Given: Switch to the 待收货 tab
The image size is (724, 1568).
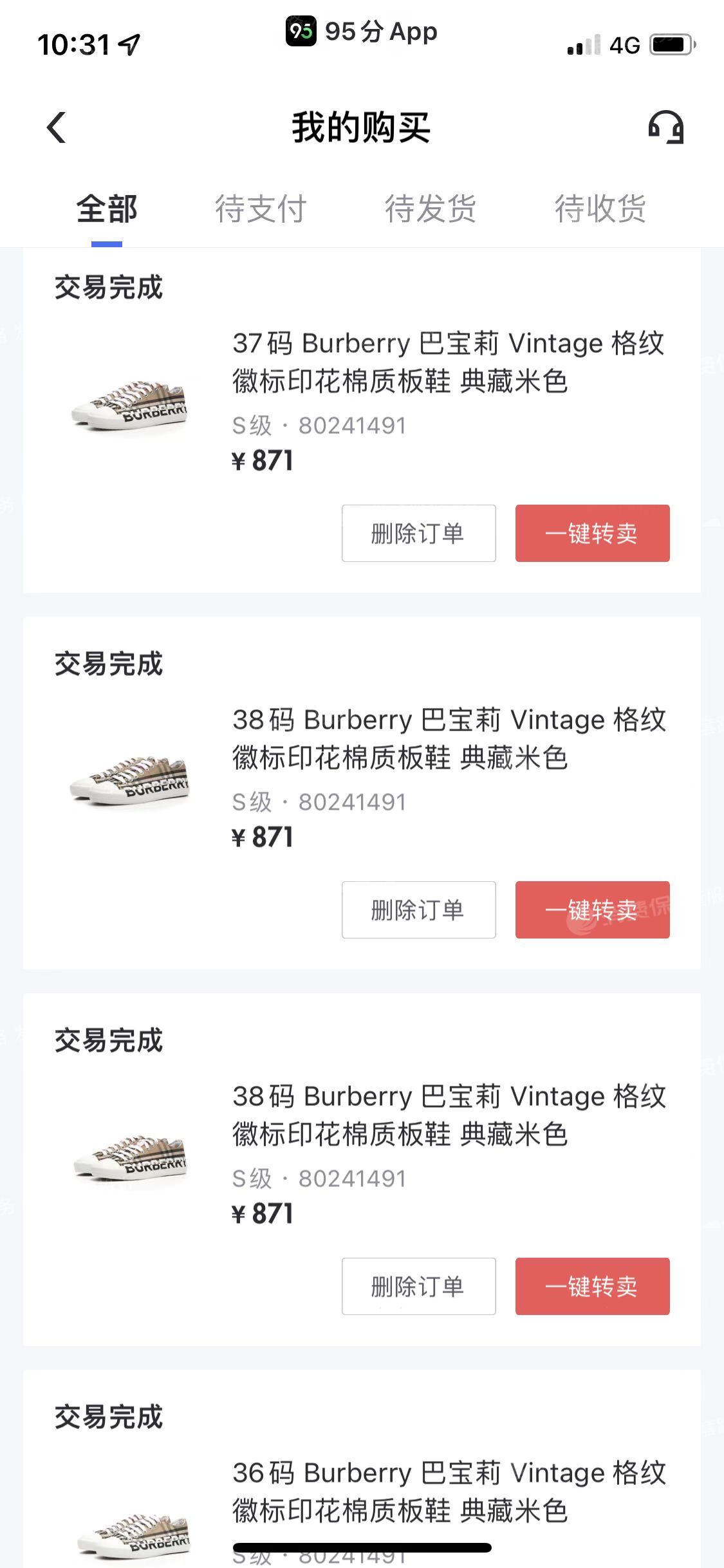Looking at the screenshot, I should (600, 209).
